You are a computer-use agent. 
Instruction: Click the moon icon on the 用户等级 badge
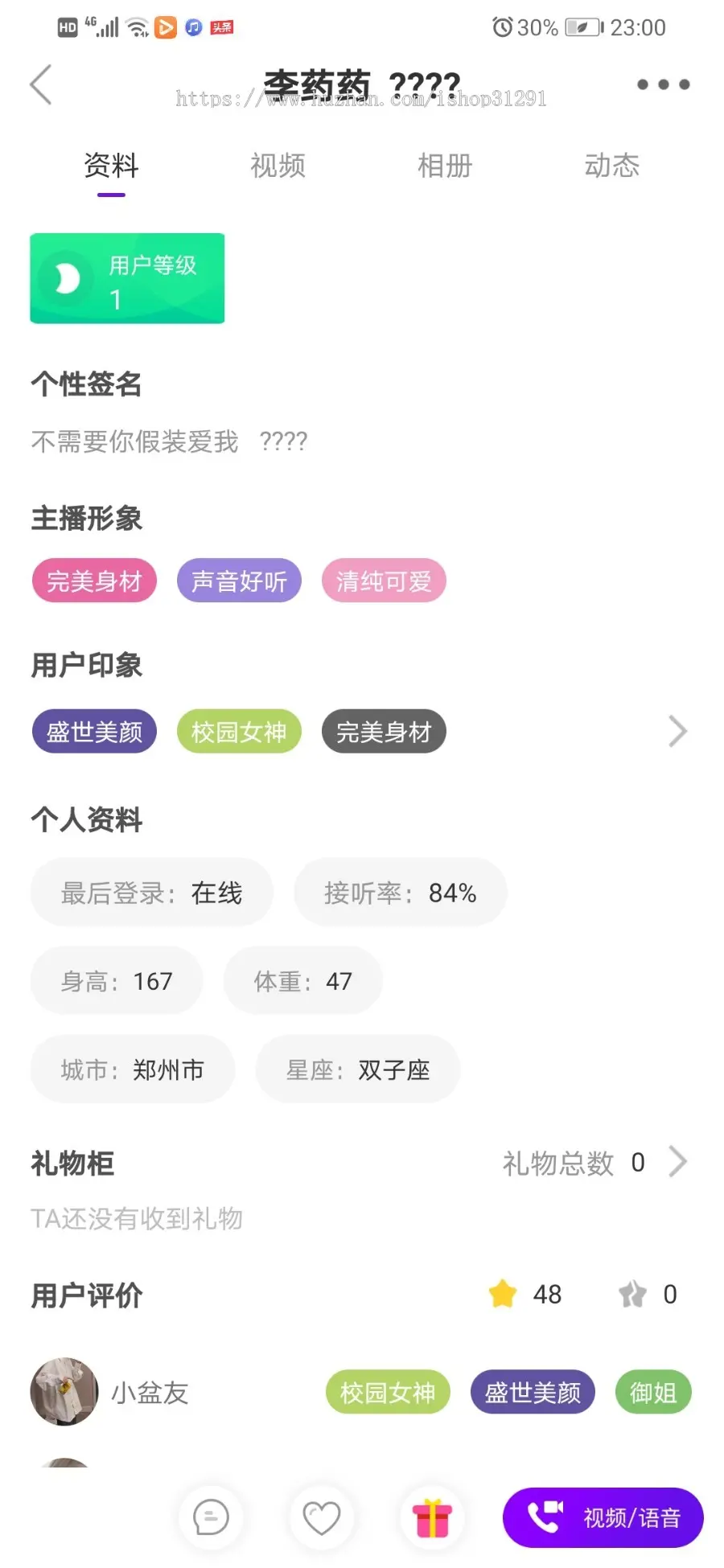tap(65, 278)
